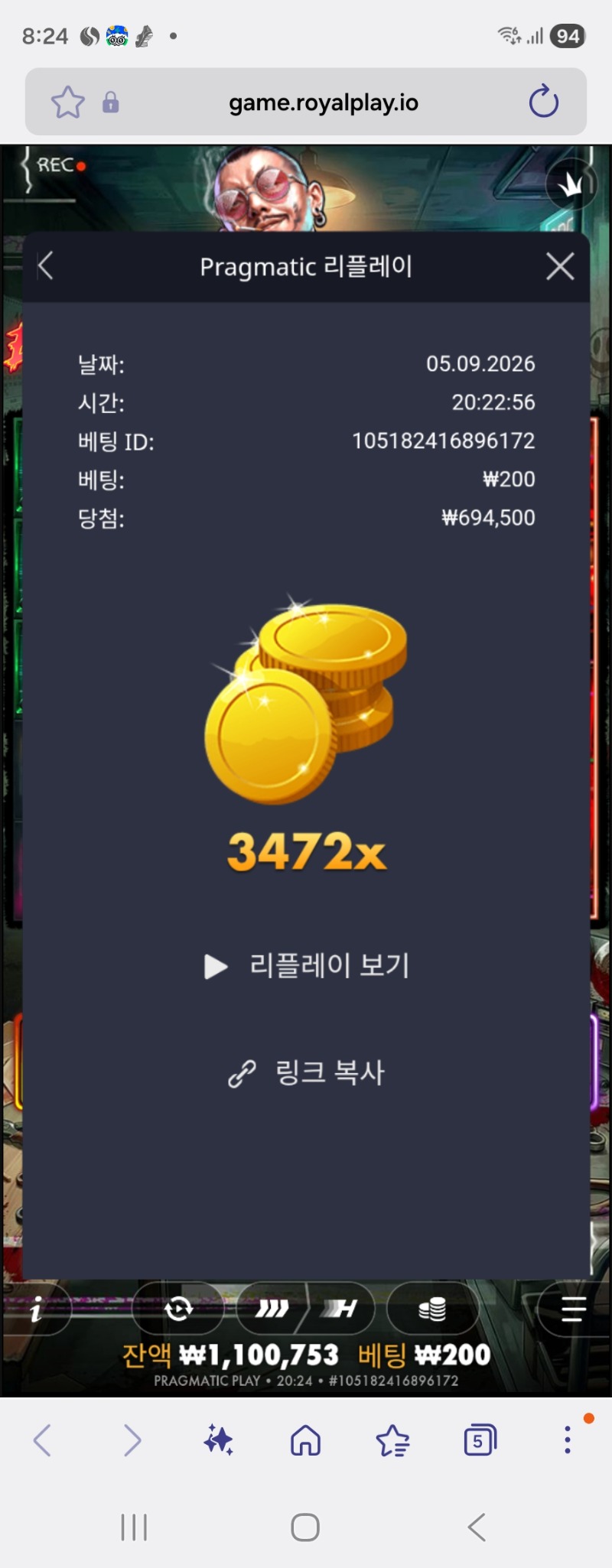The height and width of the screenshot is (1568, 612).
Task: Tap the system home button
Action: pos(305,1527)
